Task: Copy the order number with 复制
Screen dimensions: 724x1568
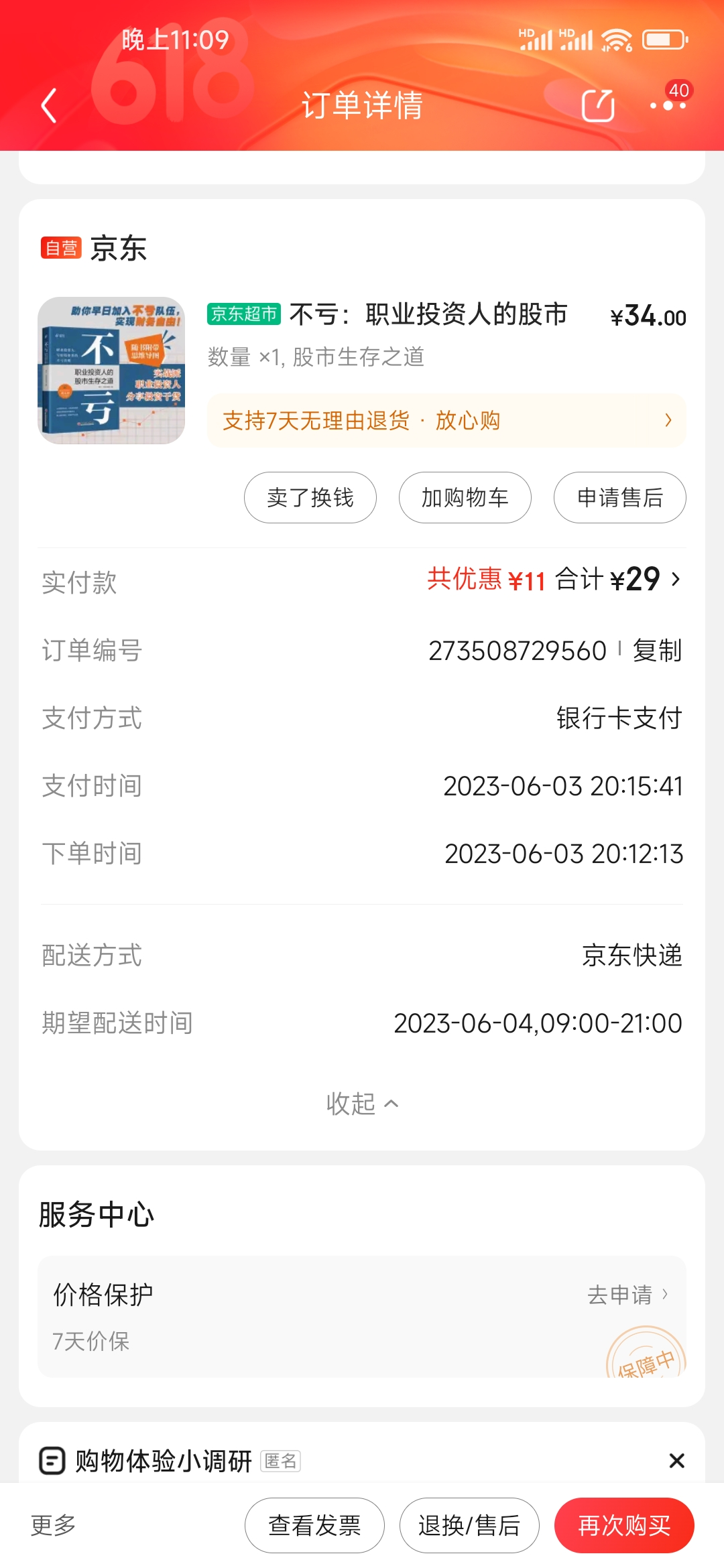Action: coord(657,651)
